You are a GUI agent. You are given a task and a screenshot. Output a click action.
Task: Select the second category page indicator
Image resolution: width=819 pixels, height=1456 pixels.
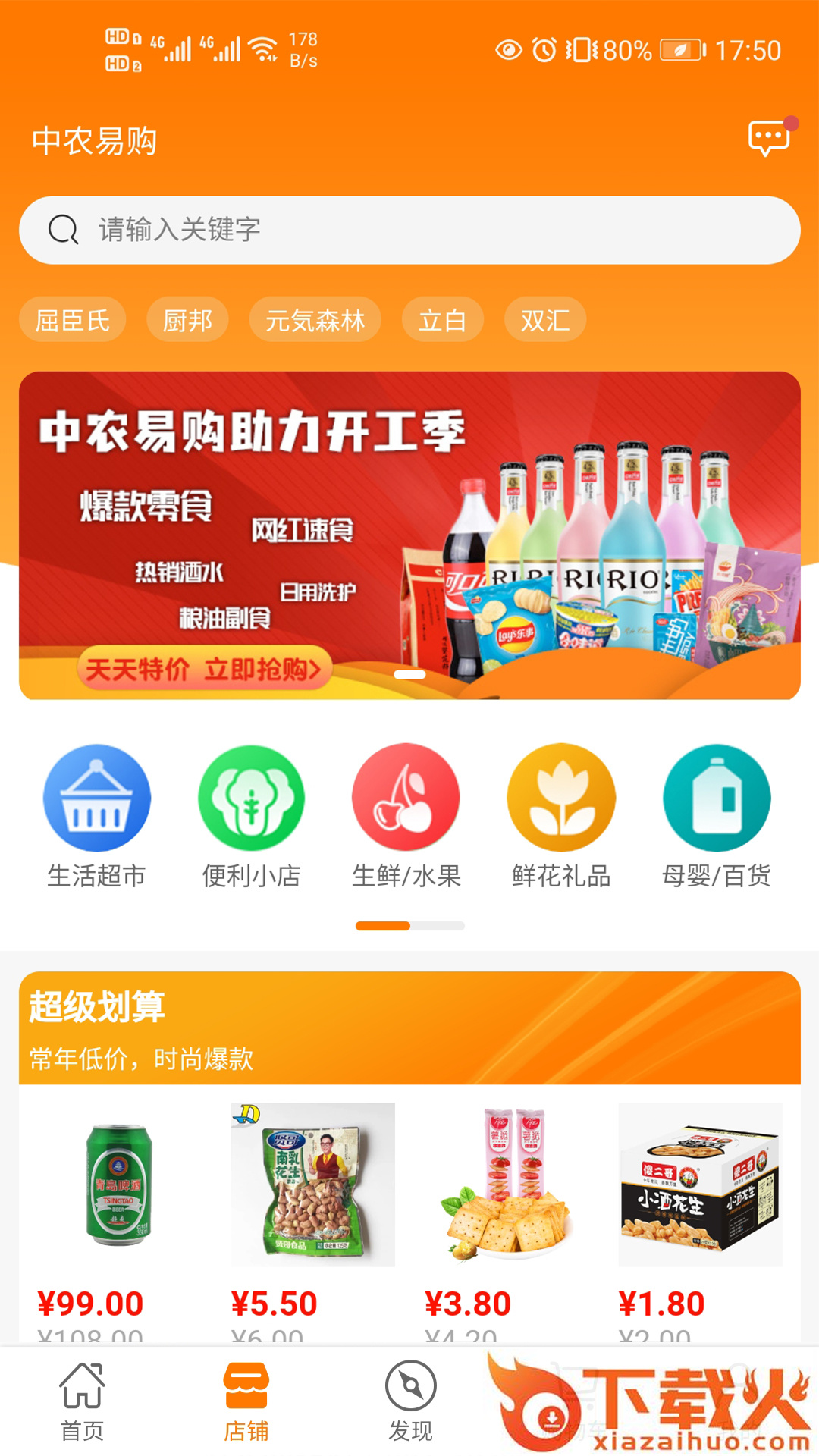[438, 926]
